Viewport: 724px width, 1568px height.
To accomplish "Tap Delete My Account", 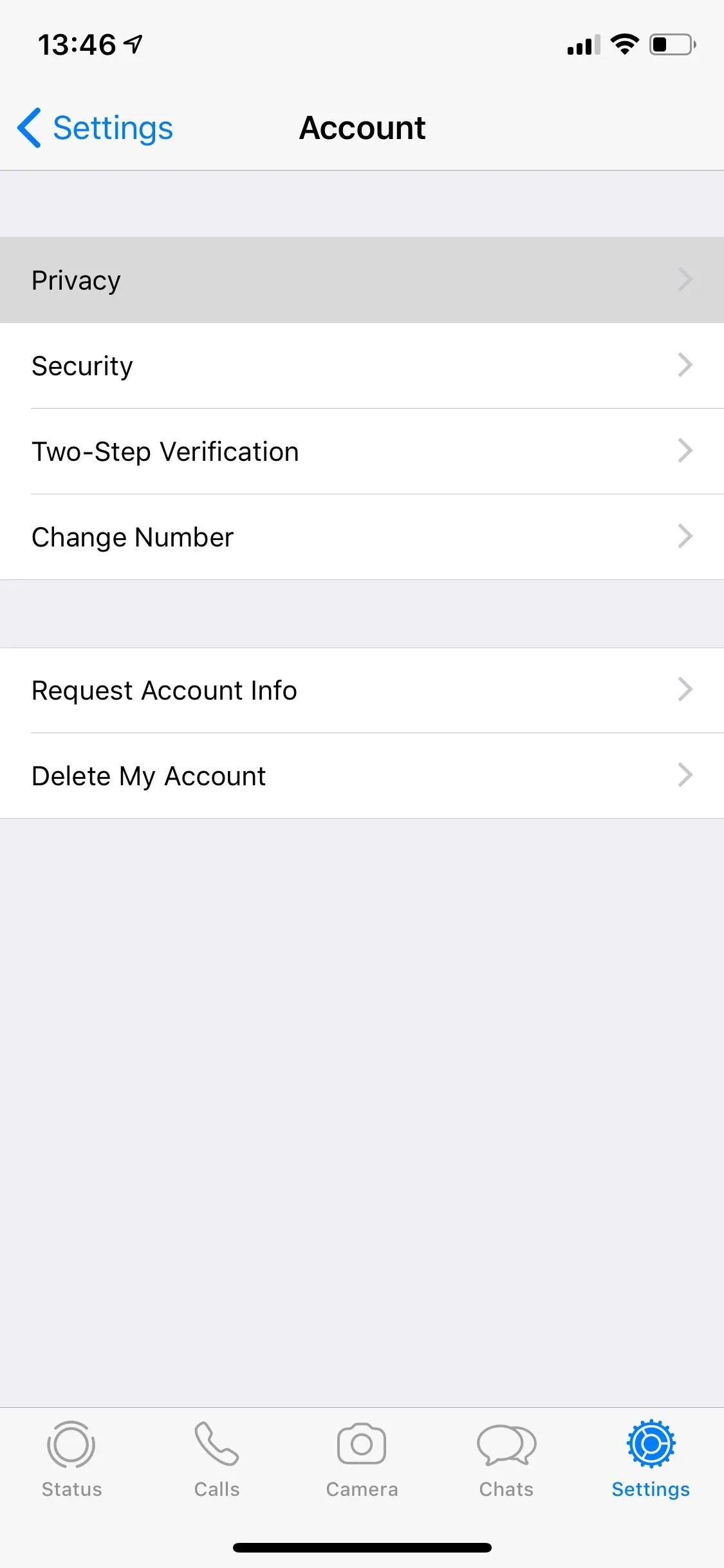I will 362,776.
